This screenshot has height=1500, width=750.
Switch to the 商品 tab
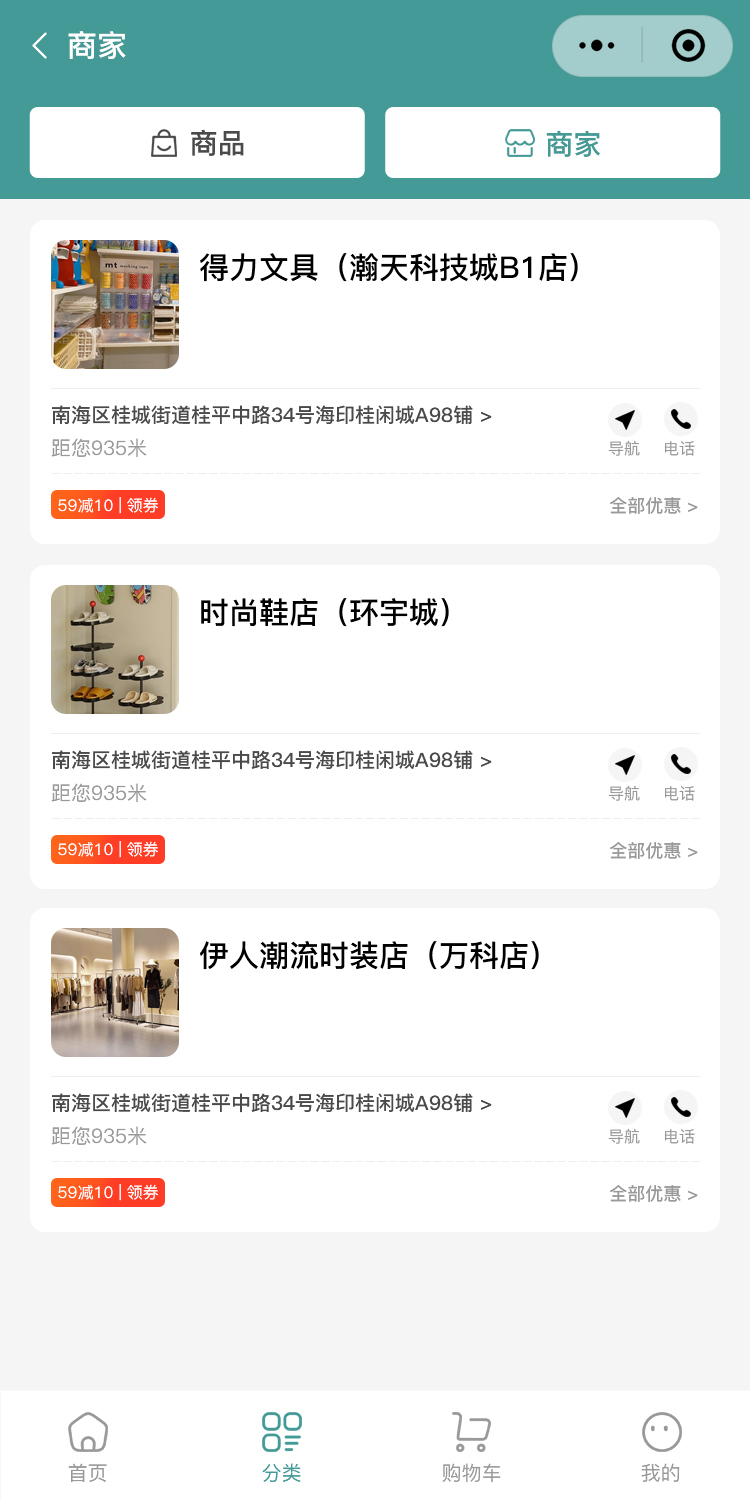(x=197, y=143)
